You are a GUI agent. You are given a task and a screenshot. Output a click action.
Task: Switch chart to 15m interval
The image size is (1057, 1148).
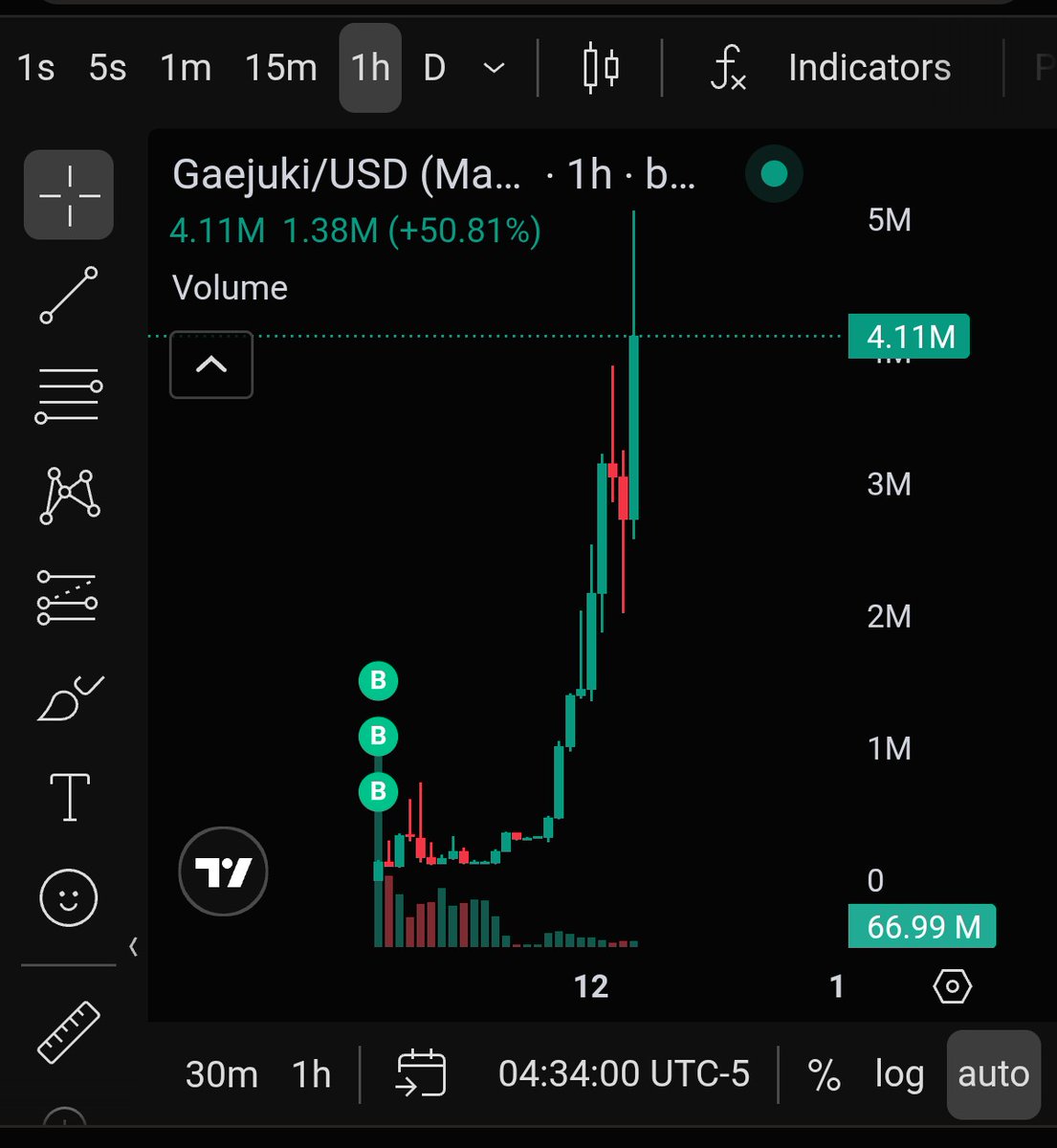[281, 68]
